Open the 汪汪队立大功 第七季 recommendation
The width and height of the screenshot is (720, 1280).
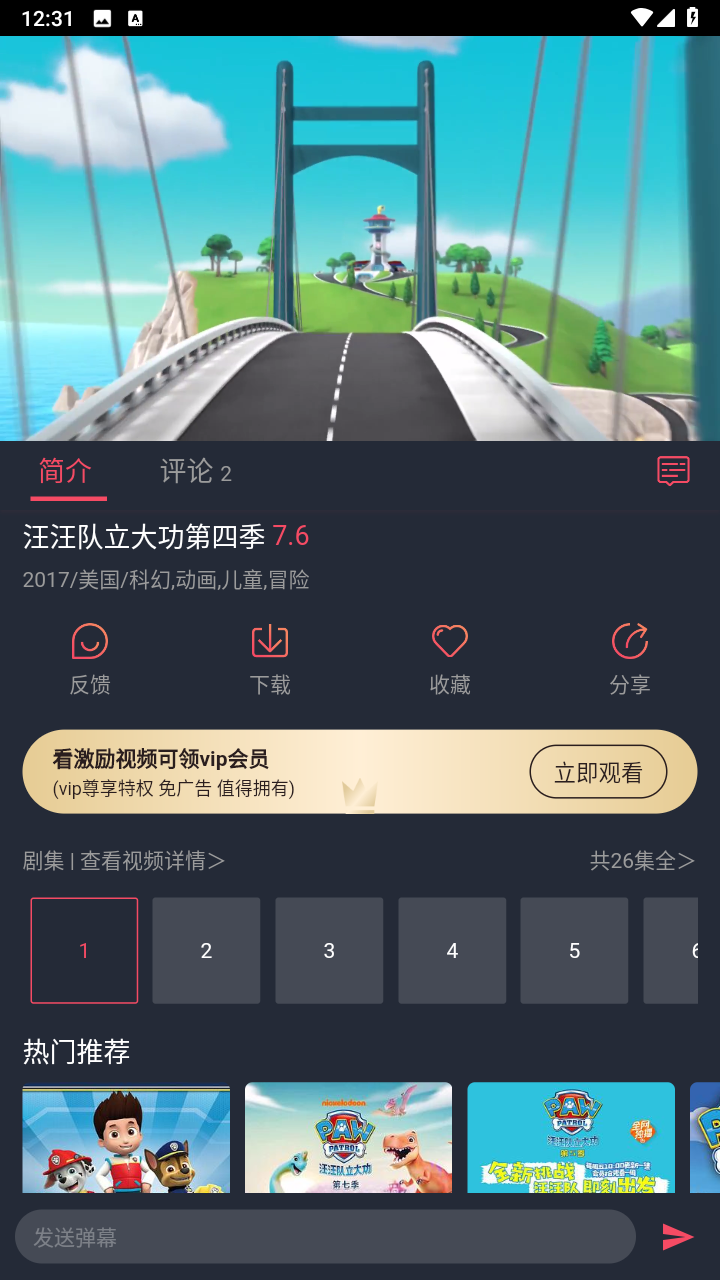348,1137
